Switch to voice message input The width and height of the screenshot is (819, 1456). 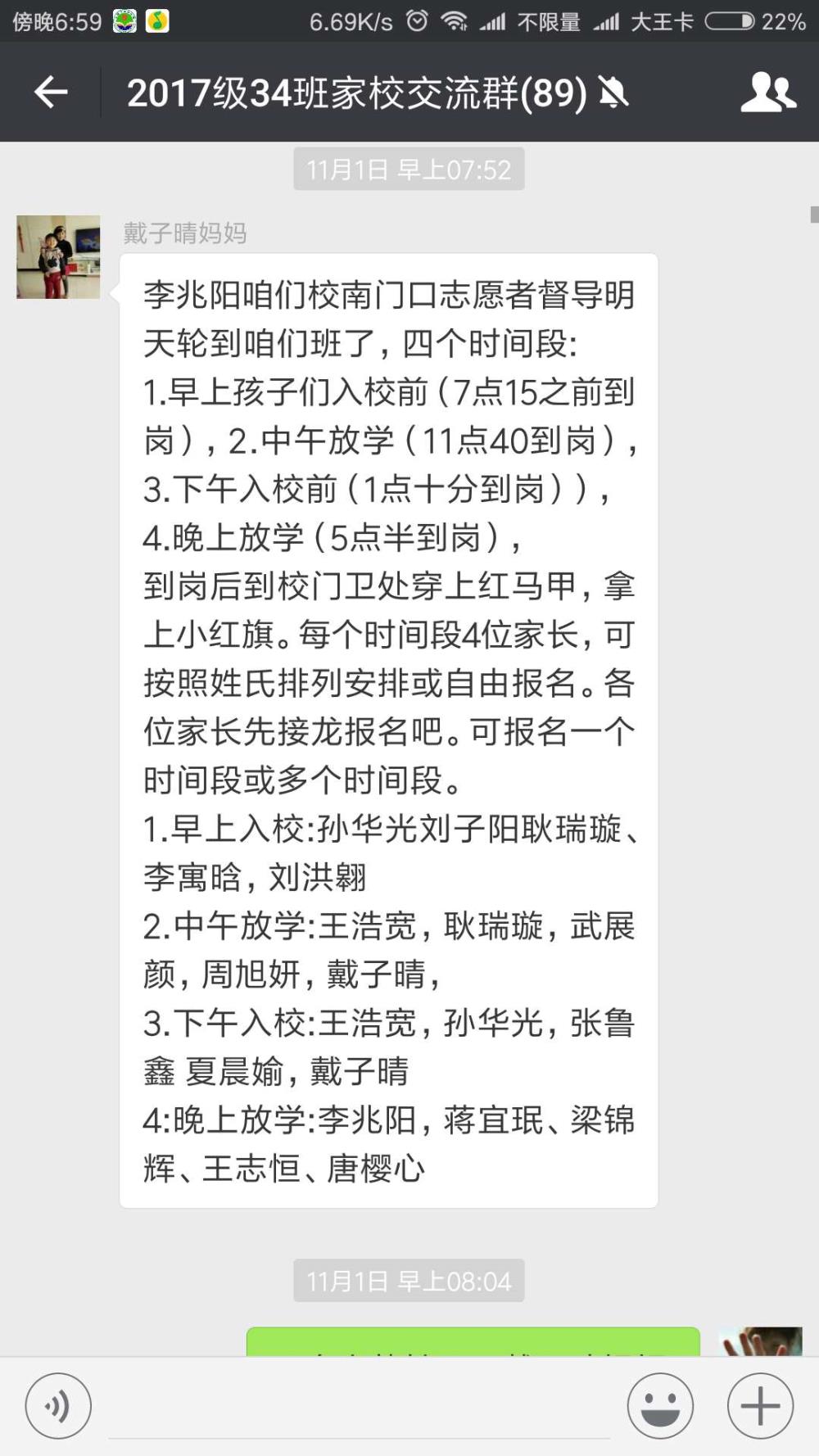coord(58,1406)
